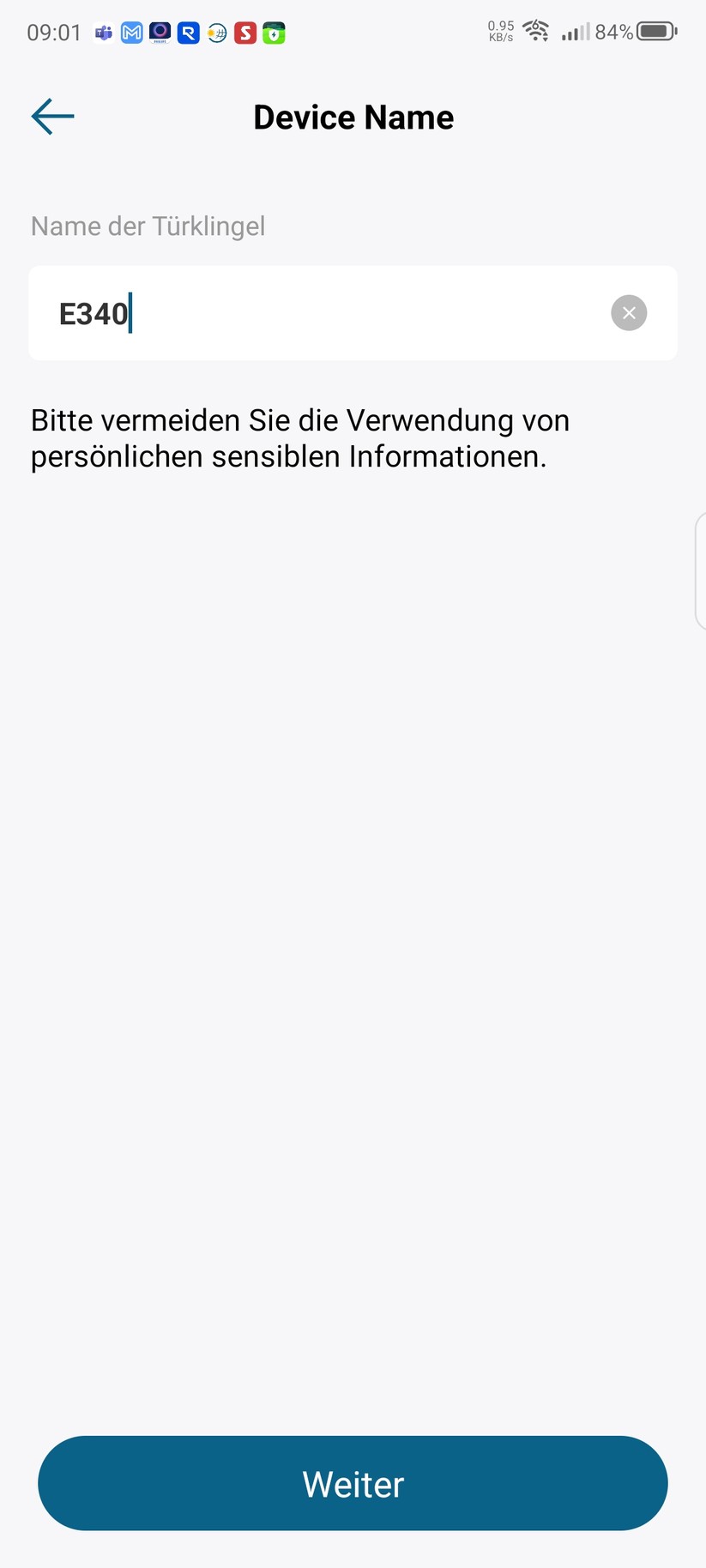Select the blue R app icon in status bar

[x=188, y=33]
